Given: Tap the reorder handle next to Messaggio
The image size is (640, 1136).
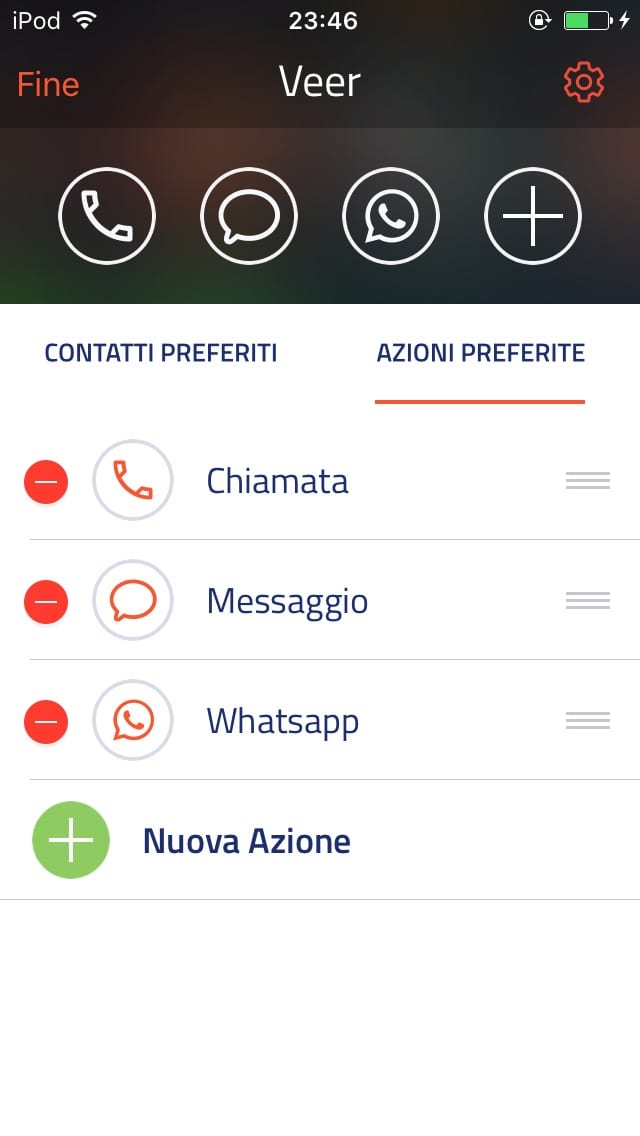Looking at the screenshot, I should [588, 601].
